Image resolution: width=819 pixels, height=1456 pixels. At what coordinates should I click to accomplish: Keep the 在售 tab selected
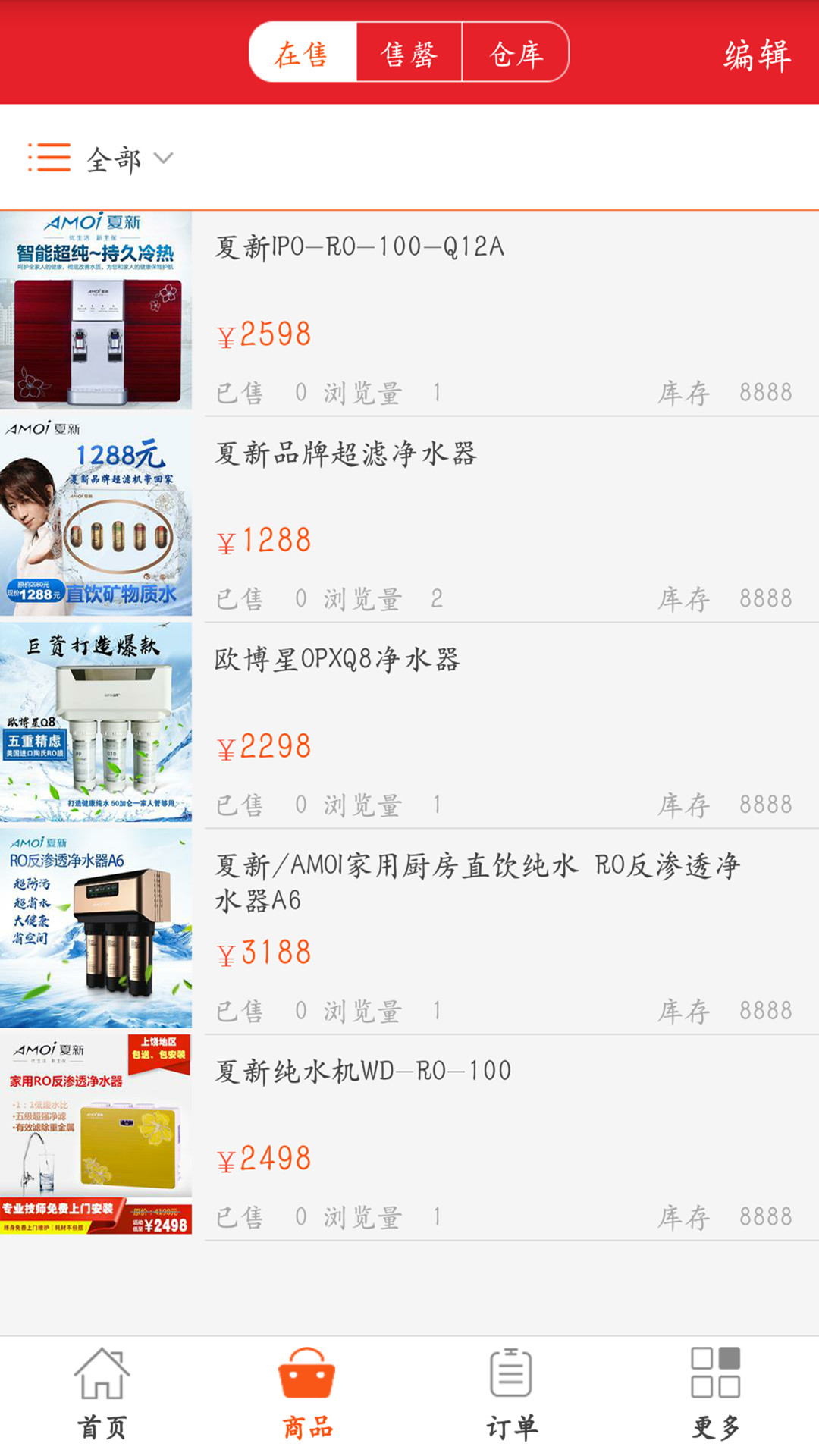(302, 53)
